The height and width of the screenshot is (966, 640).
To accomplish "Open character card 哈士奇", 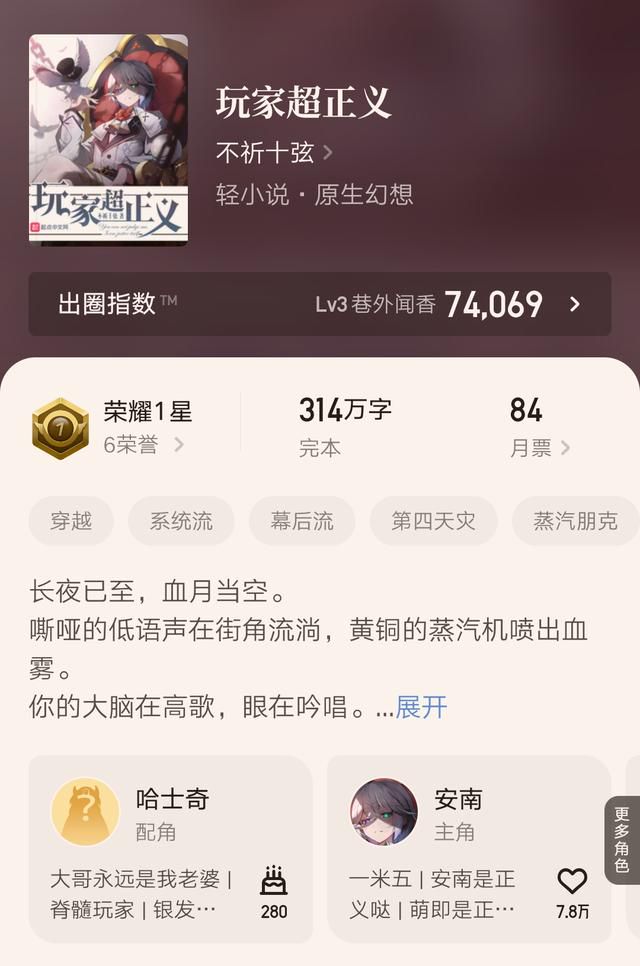I will pos(170,848).
